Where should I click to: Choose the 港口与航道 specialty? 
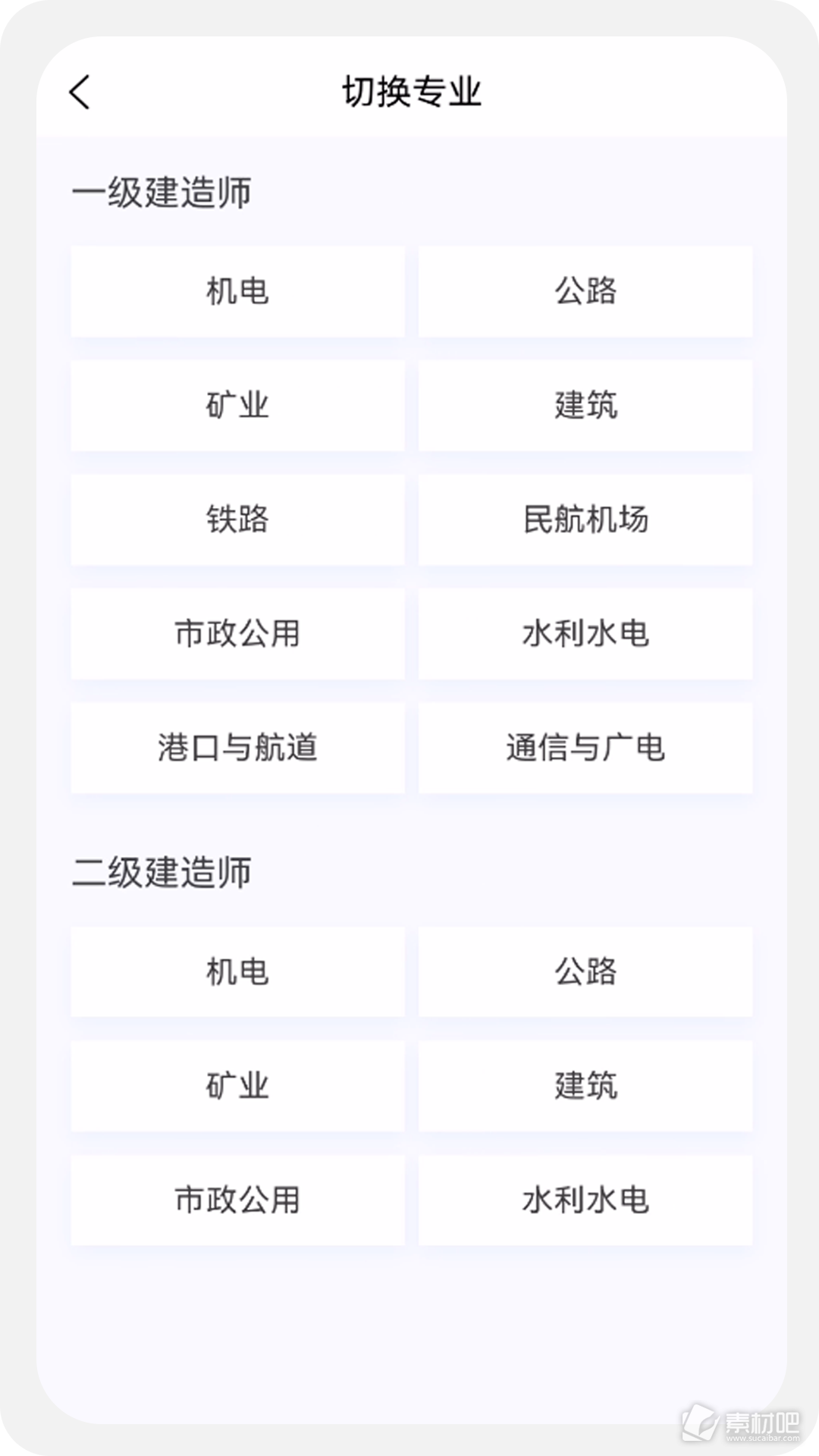[x=237, y=748]
